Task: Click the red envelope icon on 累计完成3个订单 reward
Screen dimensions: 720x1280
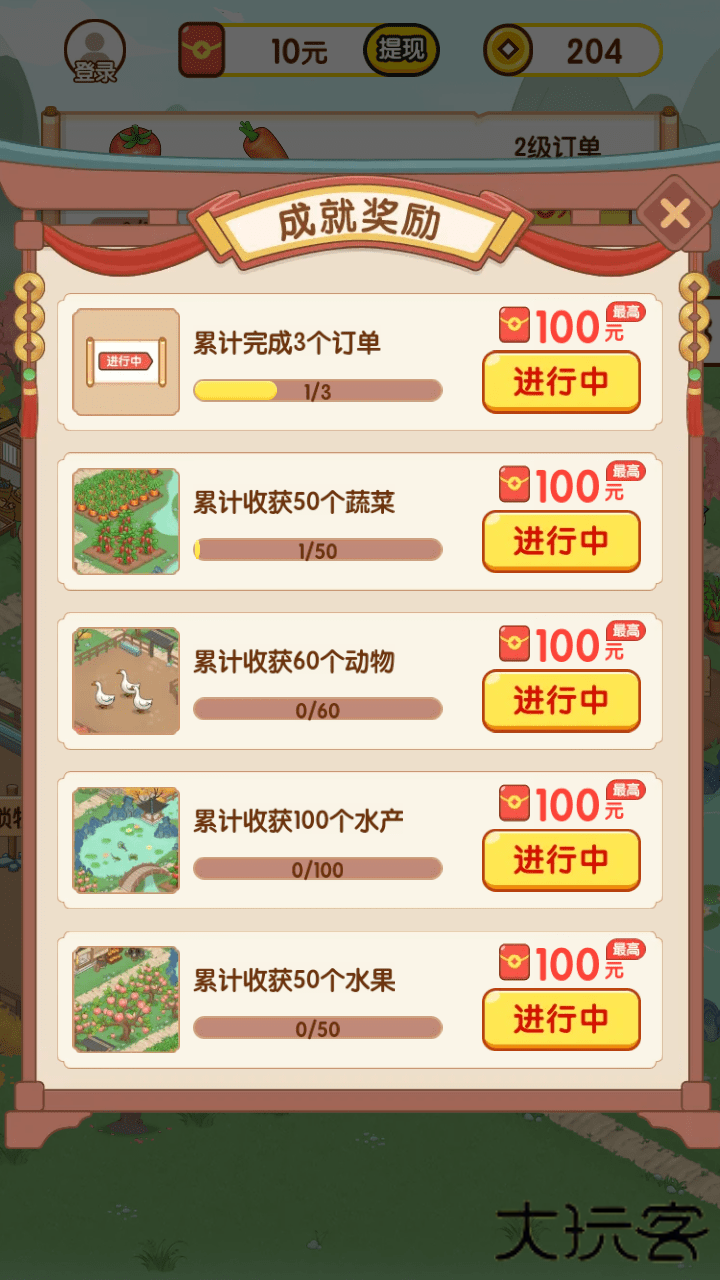Action: [516, 326]
